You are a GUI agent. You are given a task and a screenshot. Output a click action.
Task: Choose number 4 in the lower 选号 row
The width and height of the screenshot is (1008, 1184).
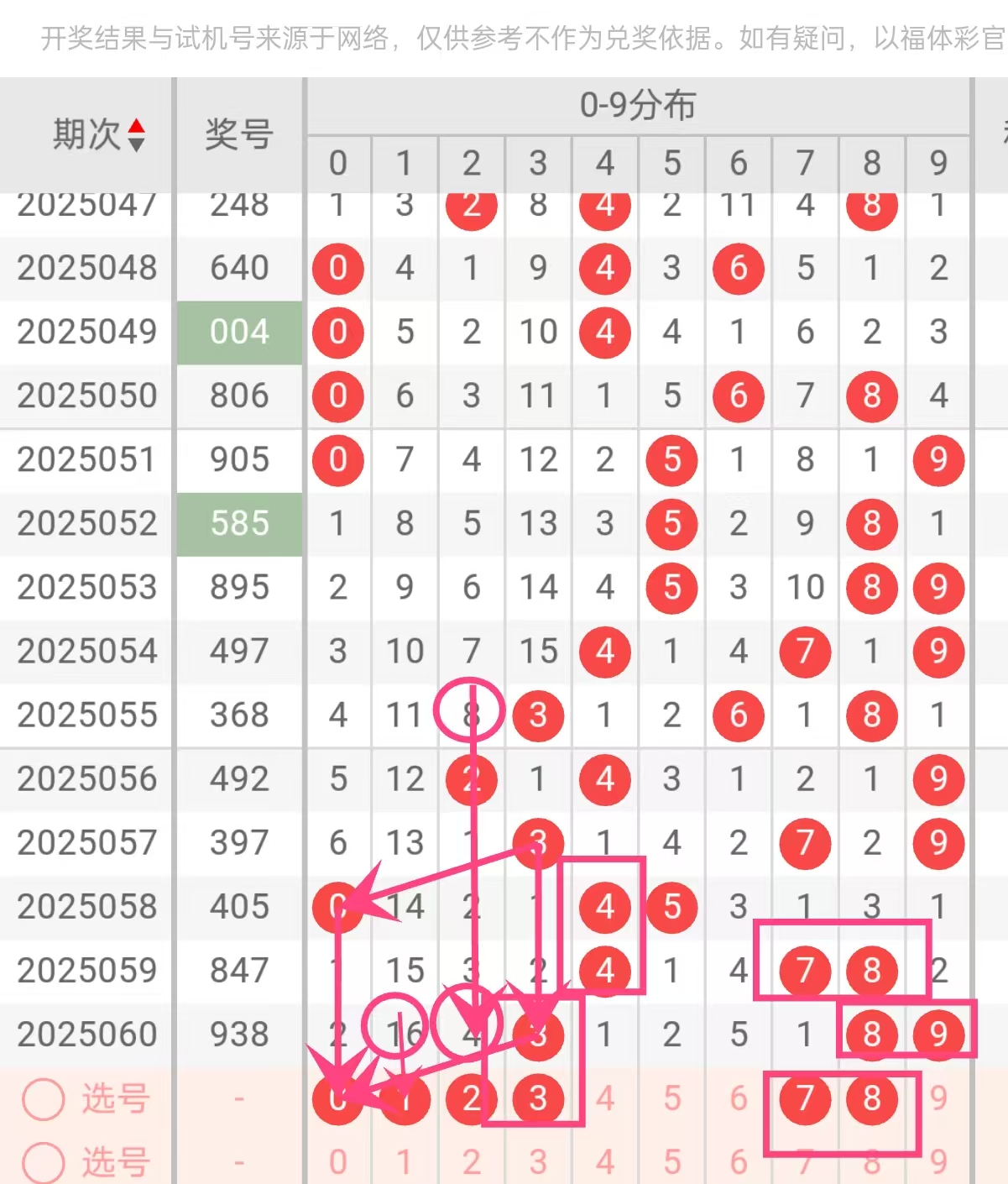click(x=605, y=1163)
